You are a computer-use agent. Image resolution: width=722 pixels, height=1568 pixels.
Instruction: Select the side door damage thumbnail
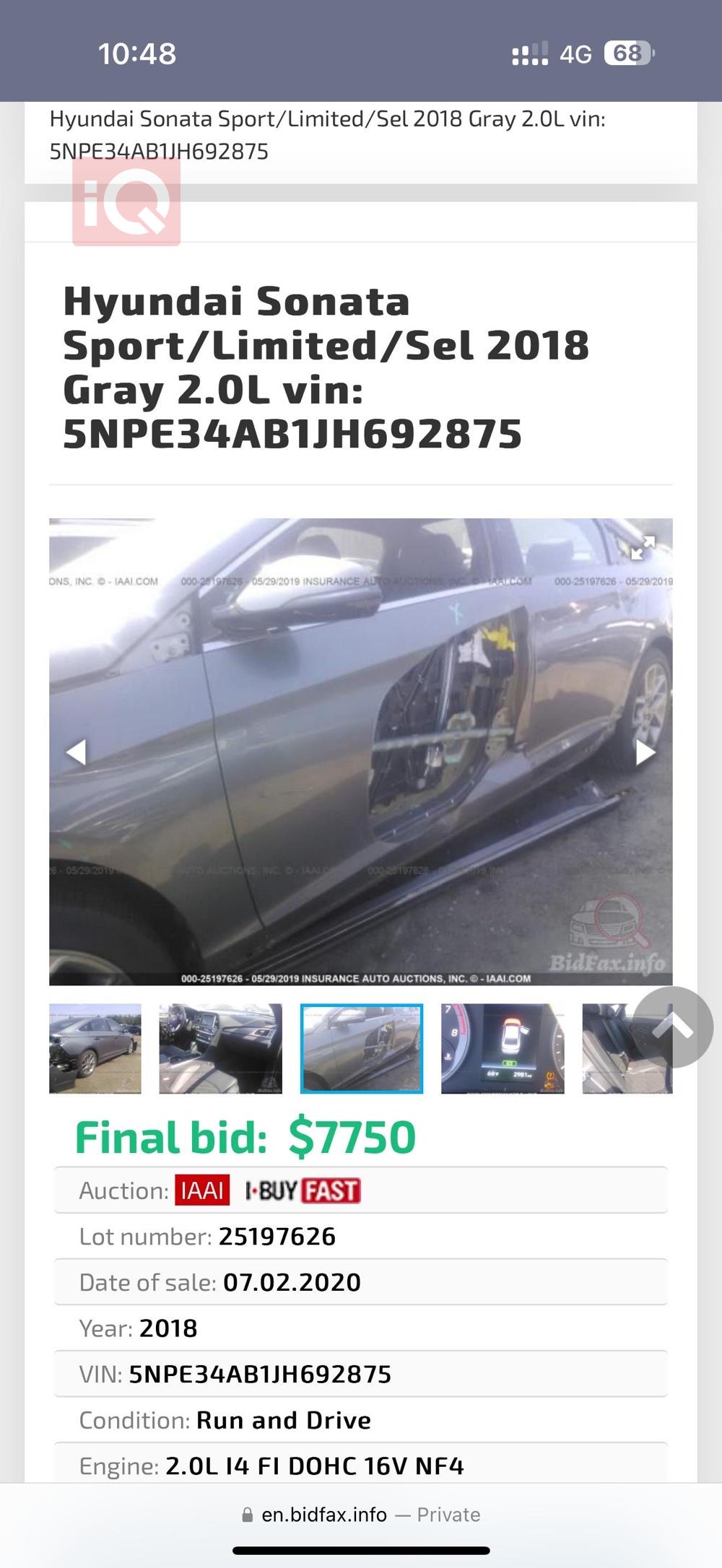click(x=361, y=1047)
